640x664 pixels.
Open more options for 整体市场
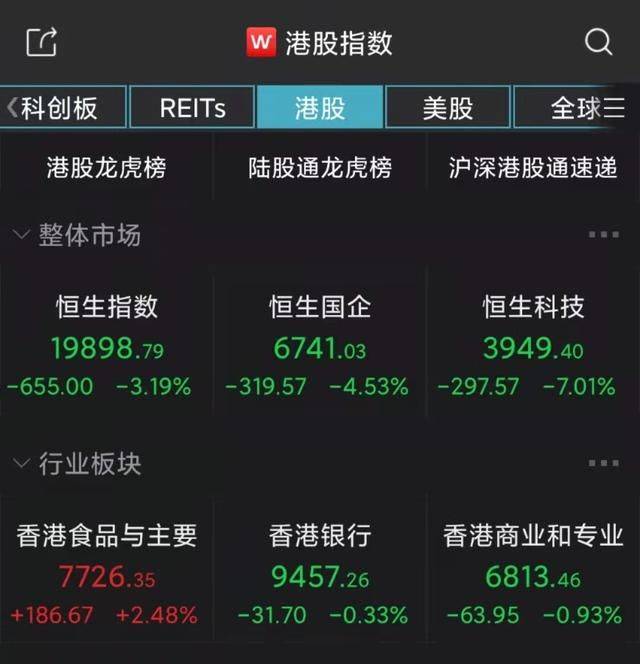pos(603,235)
